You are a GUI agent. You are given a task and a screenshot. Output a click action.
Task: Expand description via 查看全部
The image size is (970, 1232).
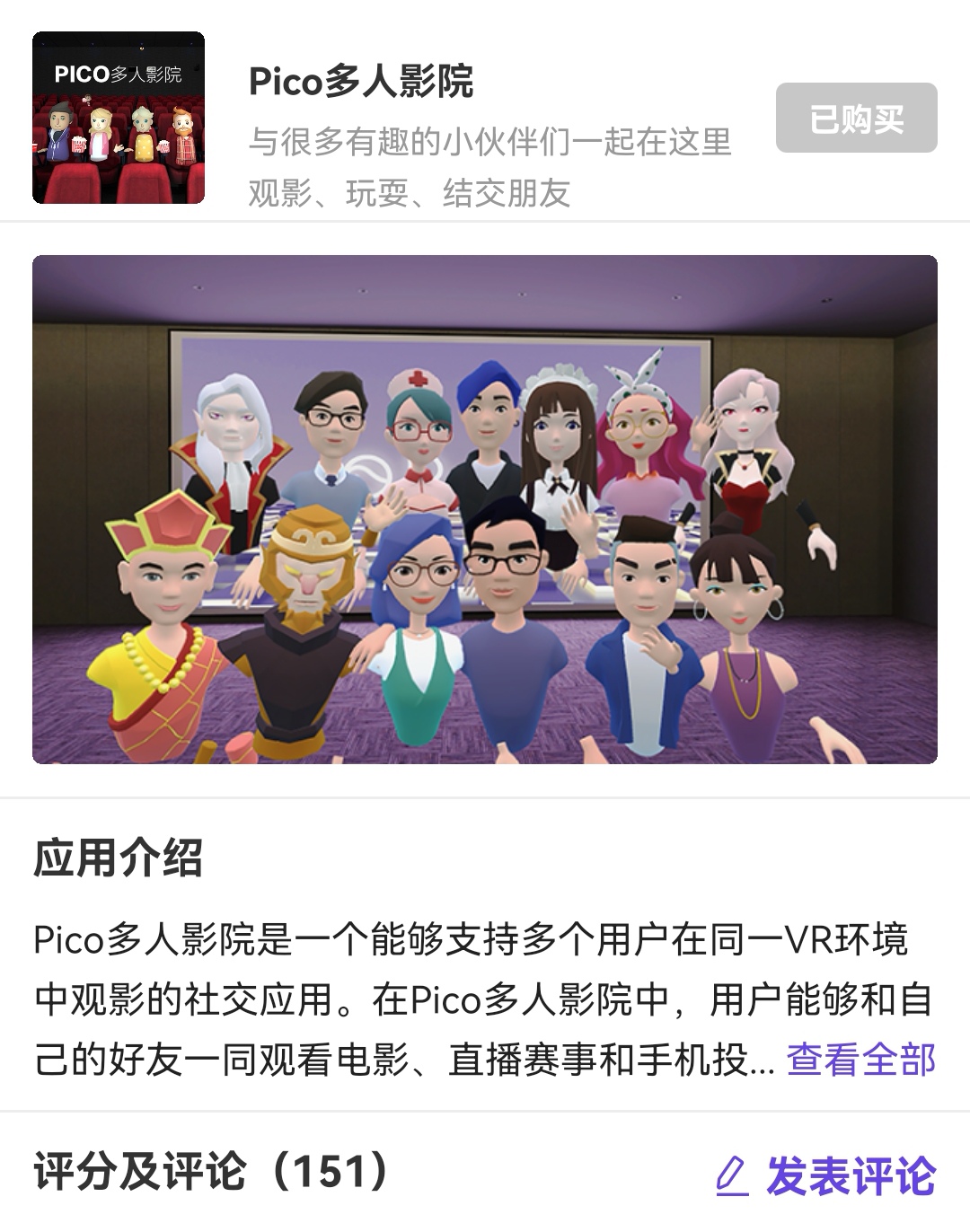[x=860, y=1060]
